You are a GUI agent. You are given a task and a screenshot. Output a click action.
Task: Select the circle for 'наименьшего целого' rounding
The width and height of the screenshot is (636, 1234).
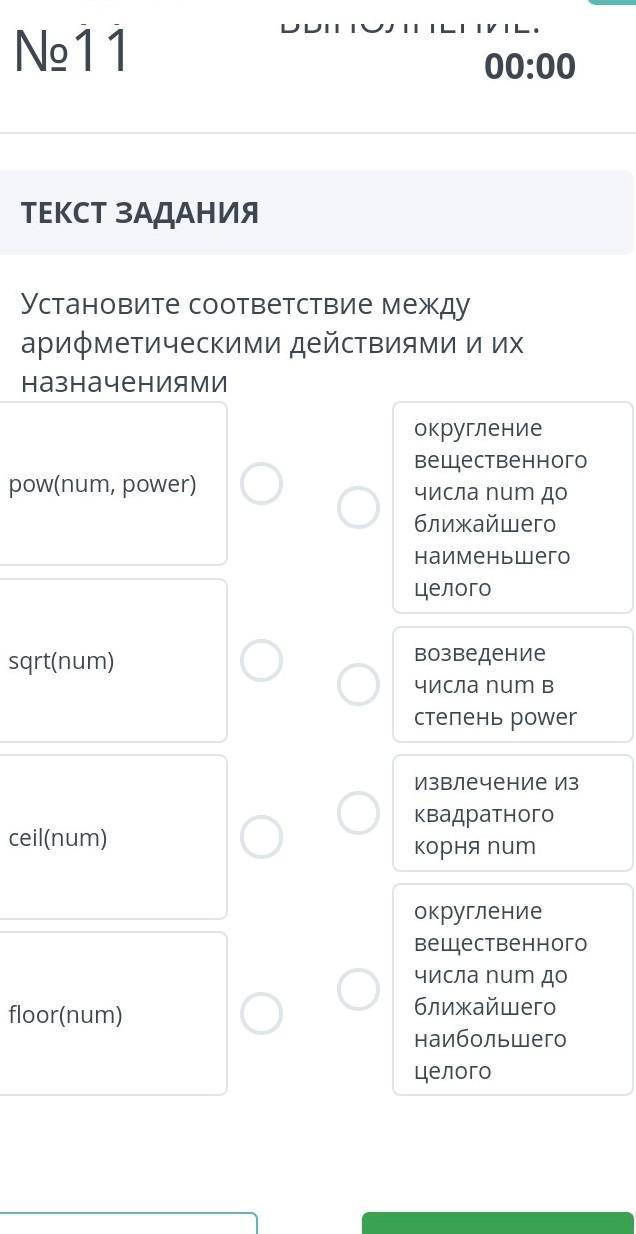coord(358,507)
